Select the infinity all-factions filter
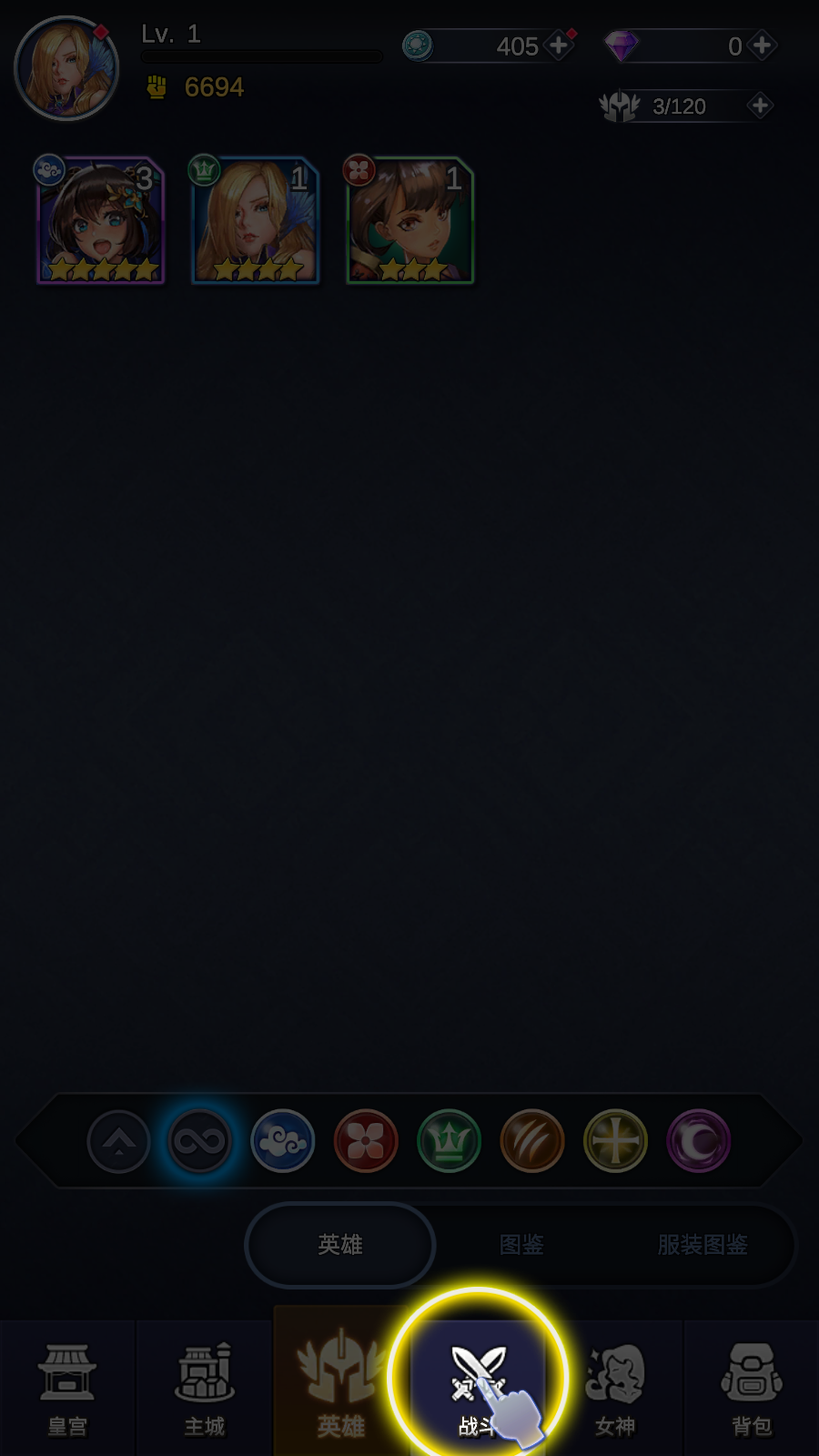The height and width of the screenshot is (1456, 819). pos(200,1141)
